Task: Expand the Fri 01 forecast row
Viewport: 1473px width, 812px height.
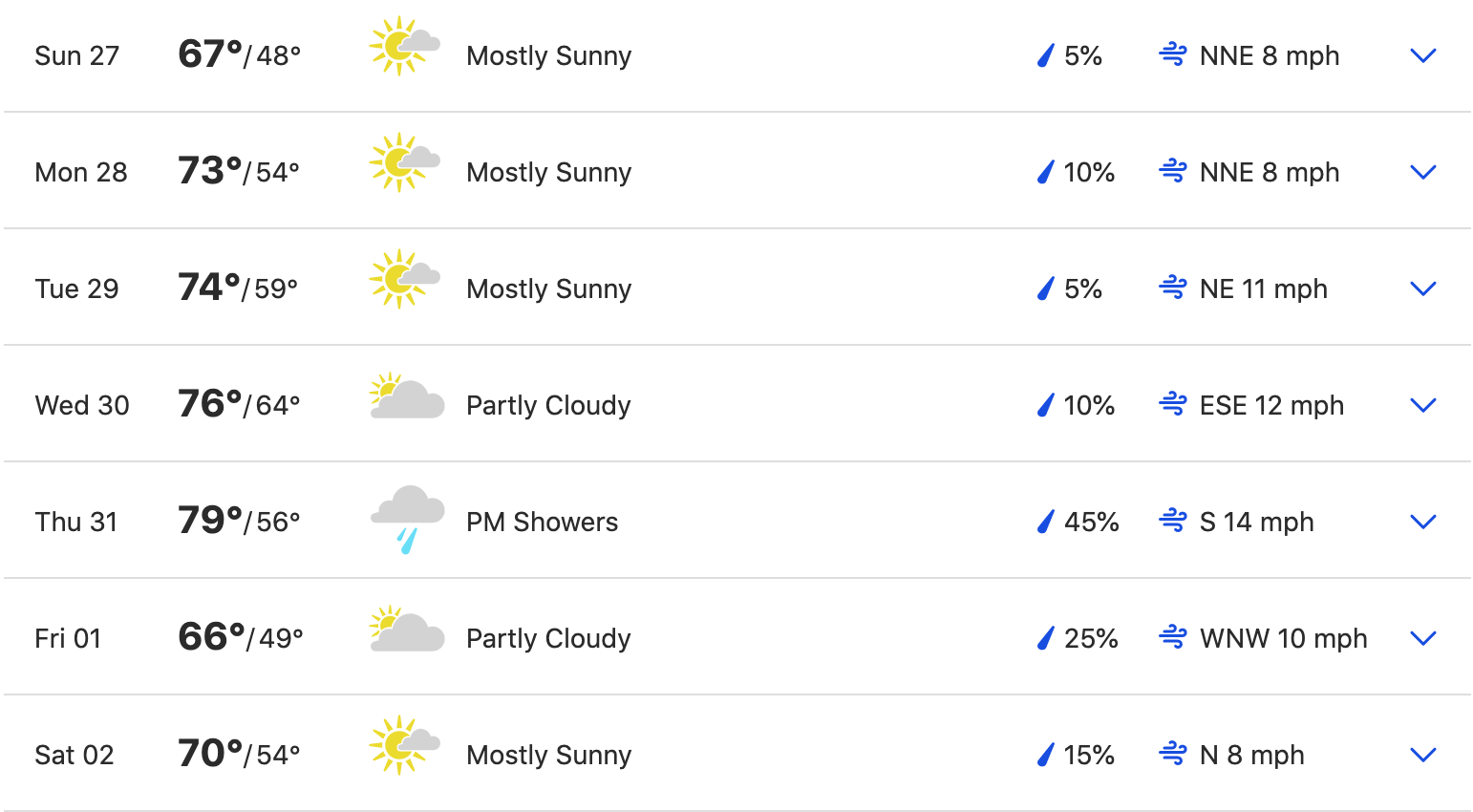Action: [1422, 639]
